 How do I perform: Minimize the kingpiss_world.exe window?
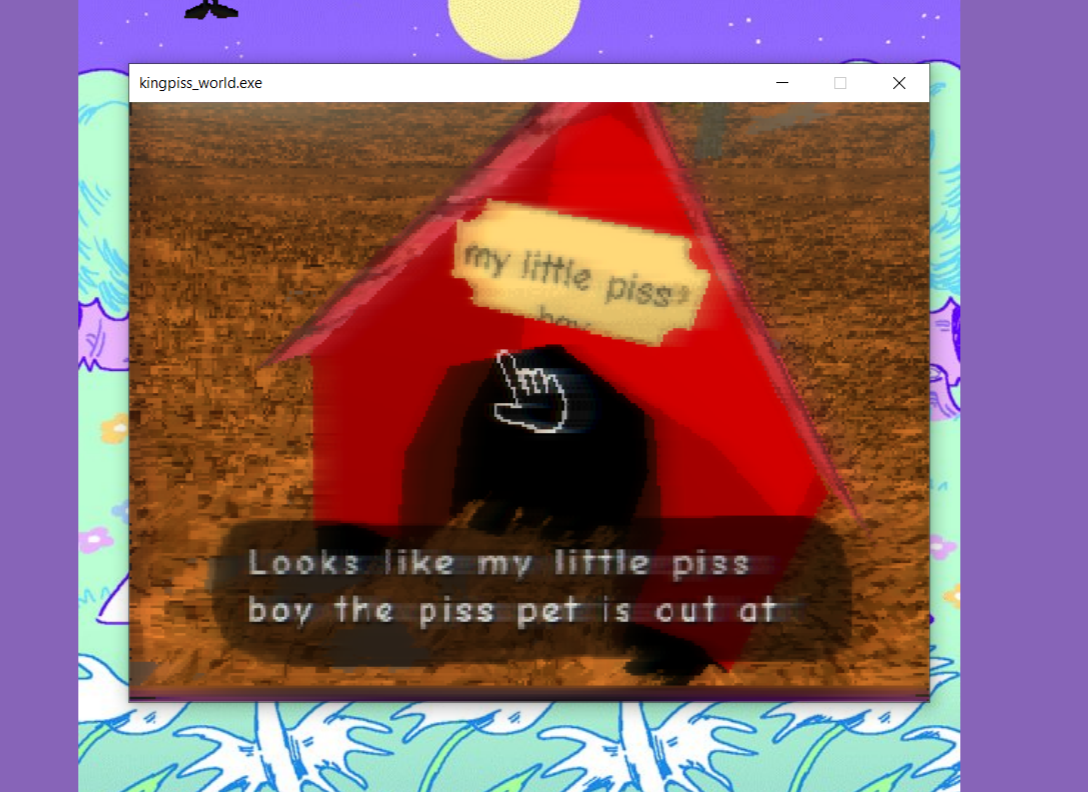782,83
